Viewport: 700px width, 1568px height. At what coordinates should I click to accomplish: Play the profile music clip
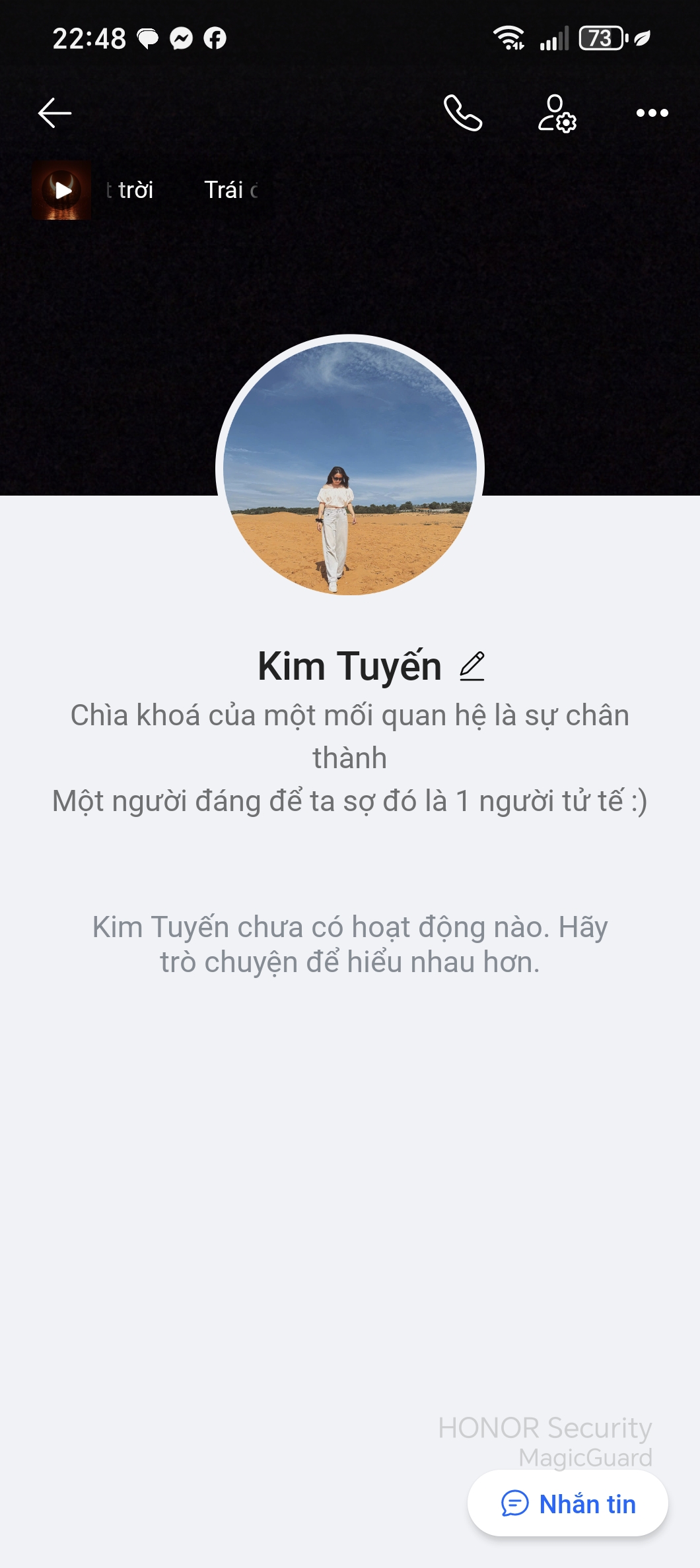pos(63,191)
